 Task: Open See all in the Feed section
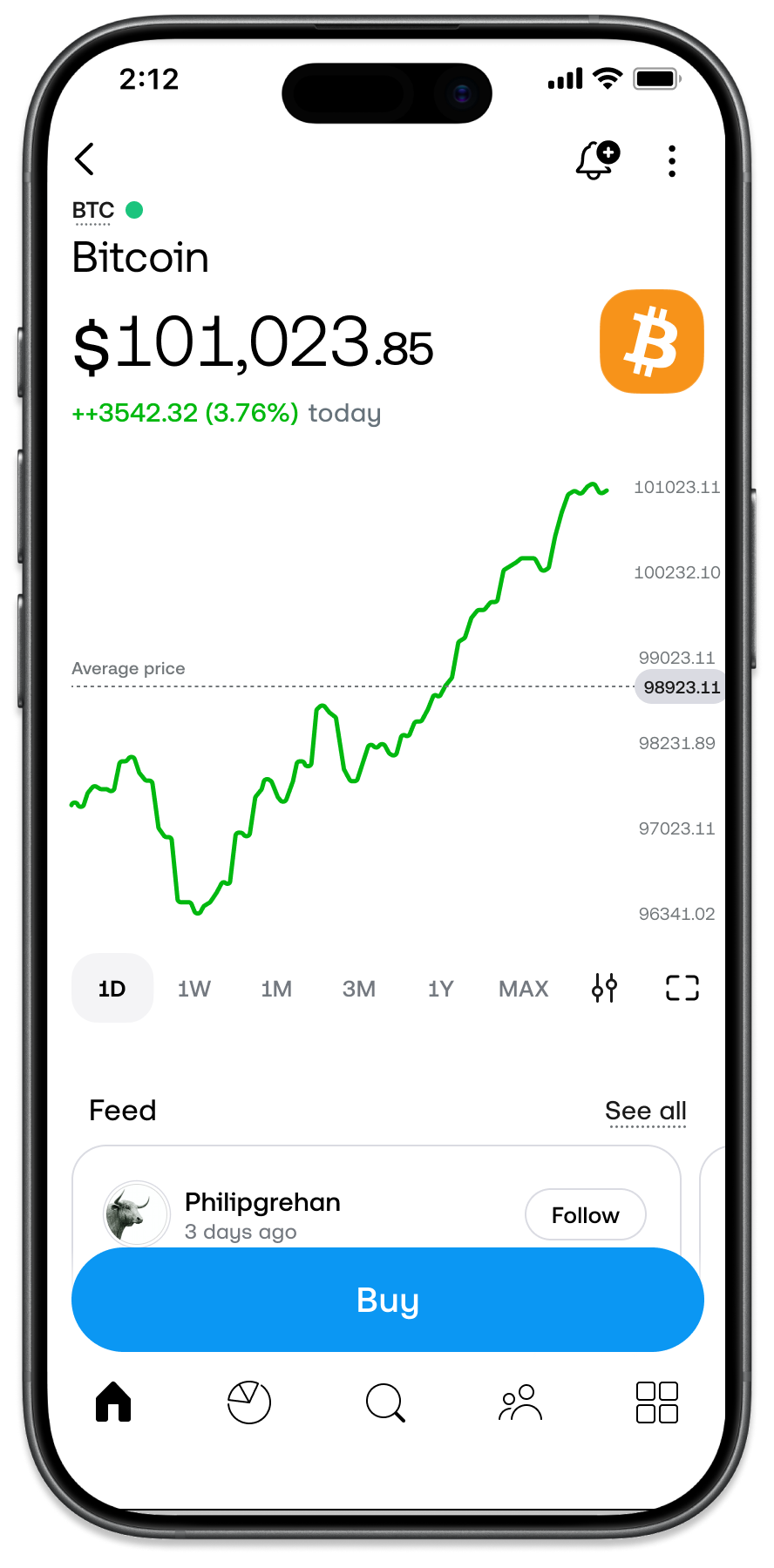click(646, 1111)
